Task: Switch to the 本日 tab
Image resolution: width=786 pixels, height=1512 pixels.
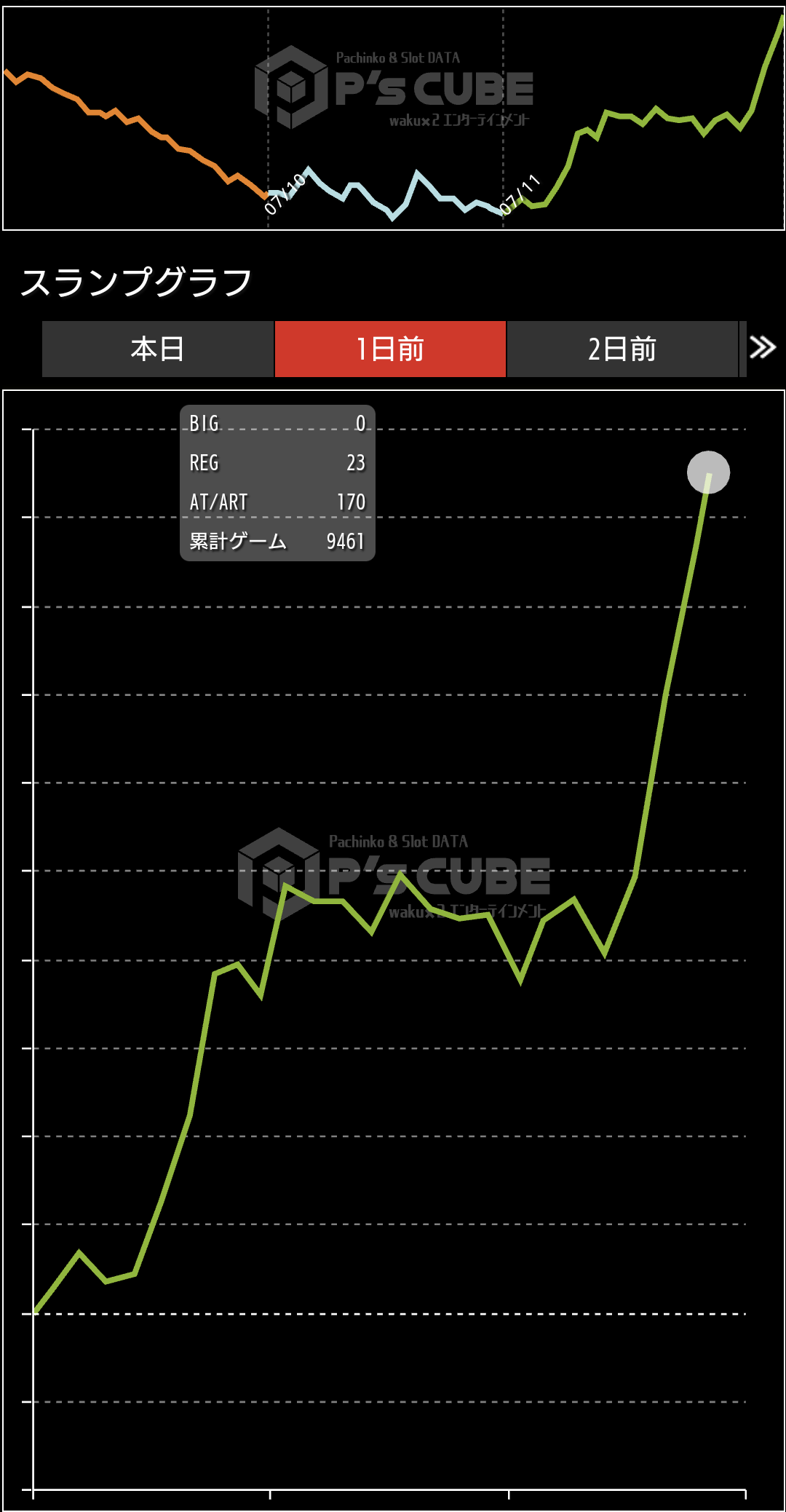Action: pyautogui.click(x=158, y=349)
